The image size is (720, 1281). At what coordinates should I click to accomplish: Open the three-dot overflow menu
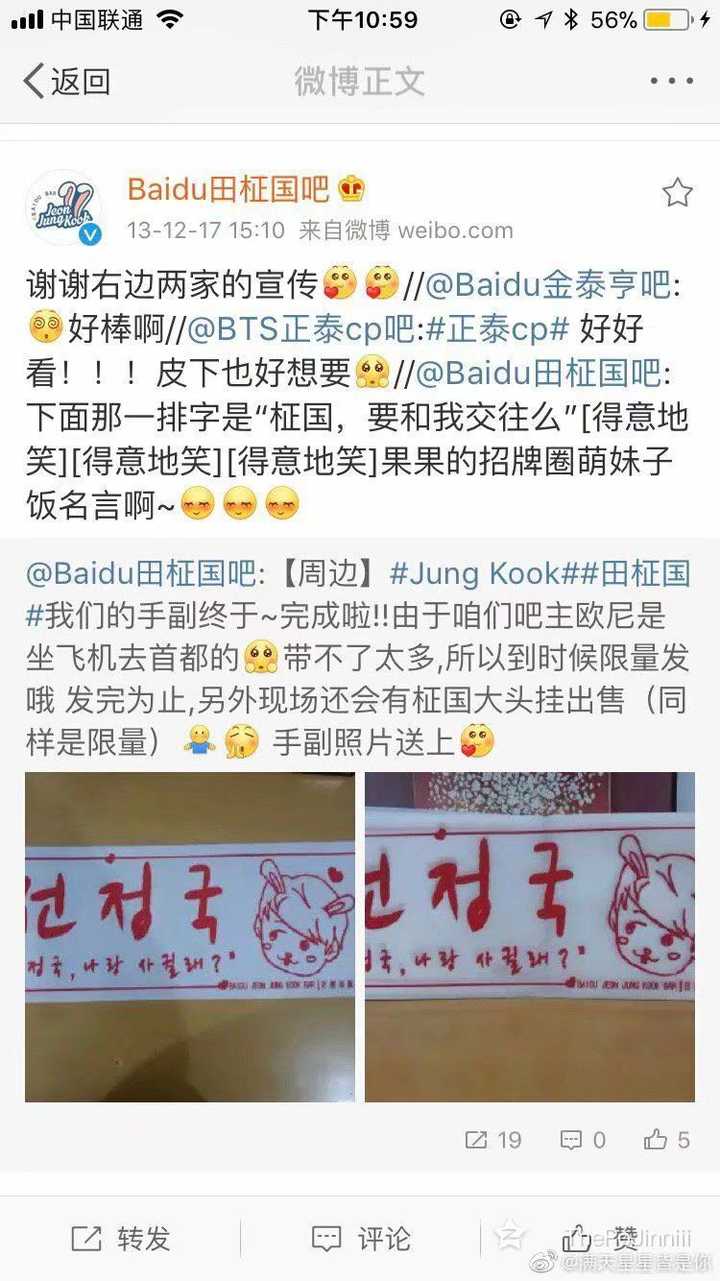(x=671, y=81)
